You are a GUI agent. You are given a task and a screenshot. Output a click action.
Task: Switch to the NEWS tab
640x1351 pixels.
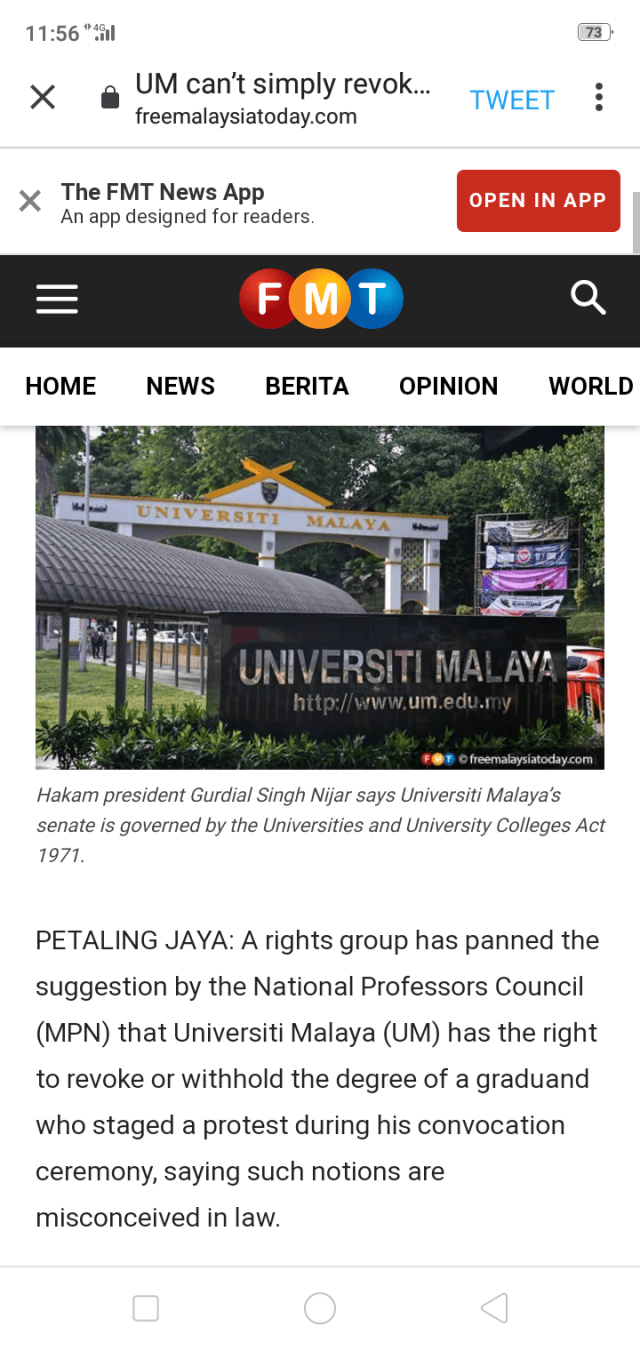pyautogui.click(x=180, y=386)
